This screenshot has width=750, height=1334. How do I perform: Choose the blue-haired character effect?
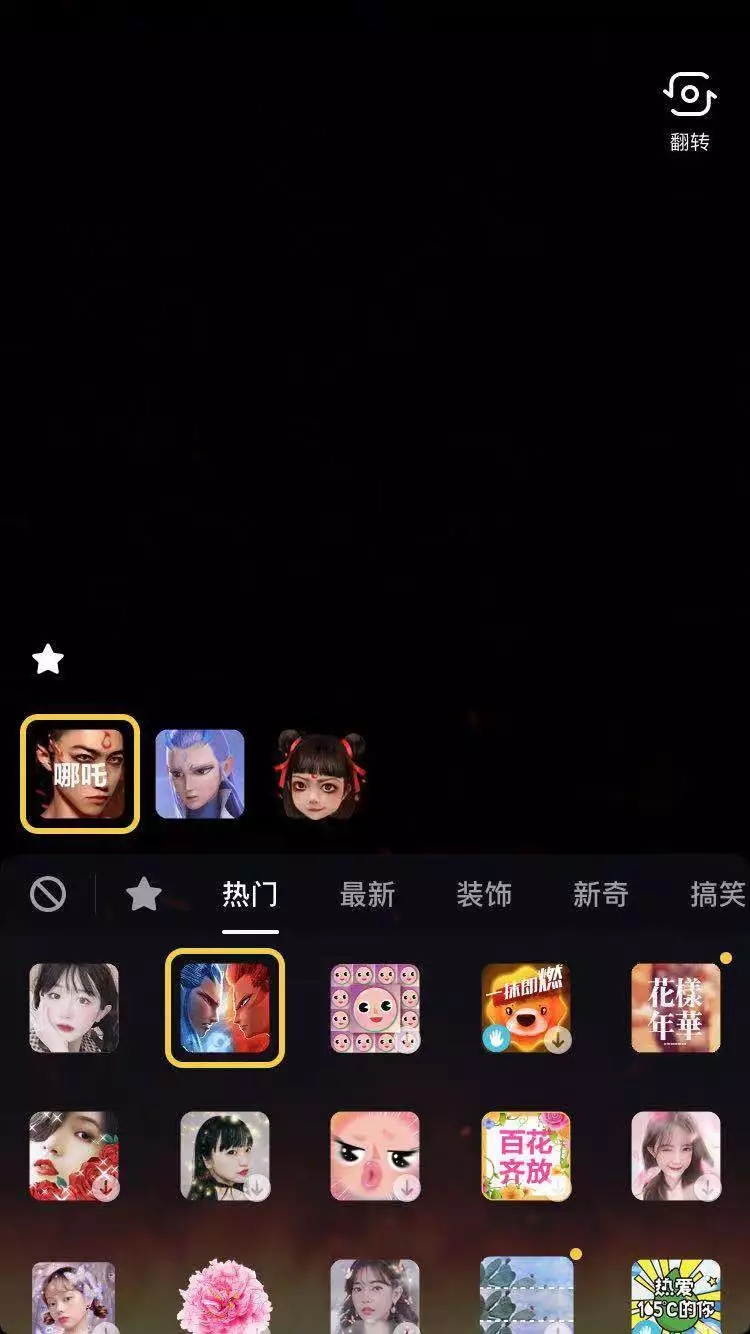[x=200, y=774]
